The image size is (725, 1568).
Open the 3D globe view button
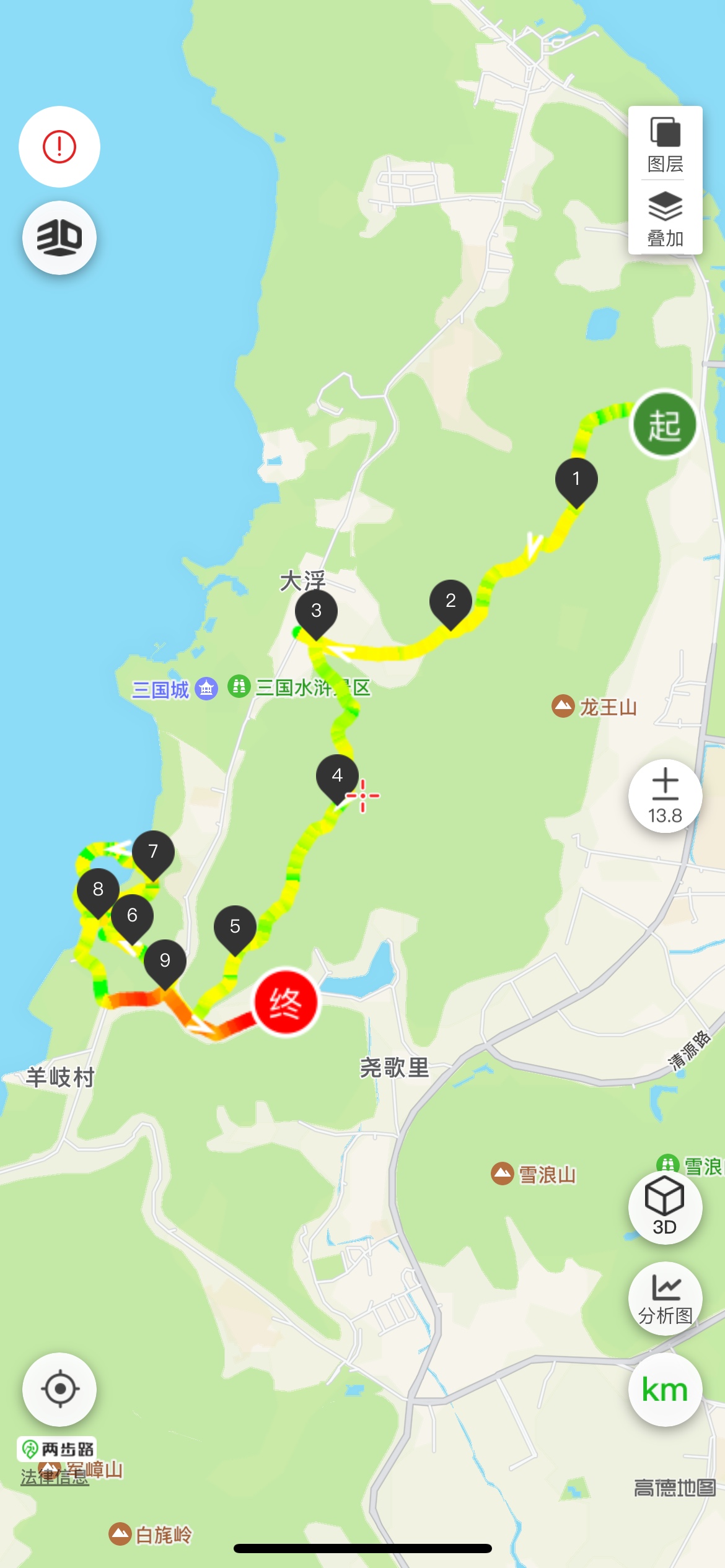[59, 238]
